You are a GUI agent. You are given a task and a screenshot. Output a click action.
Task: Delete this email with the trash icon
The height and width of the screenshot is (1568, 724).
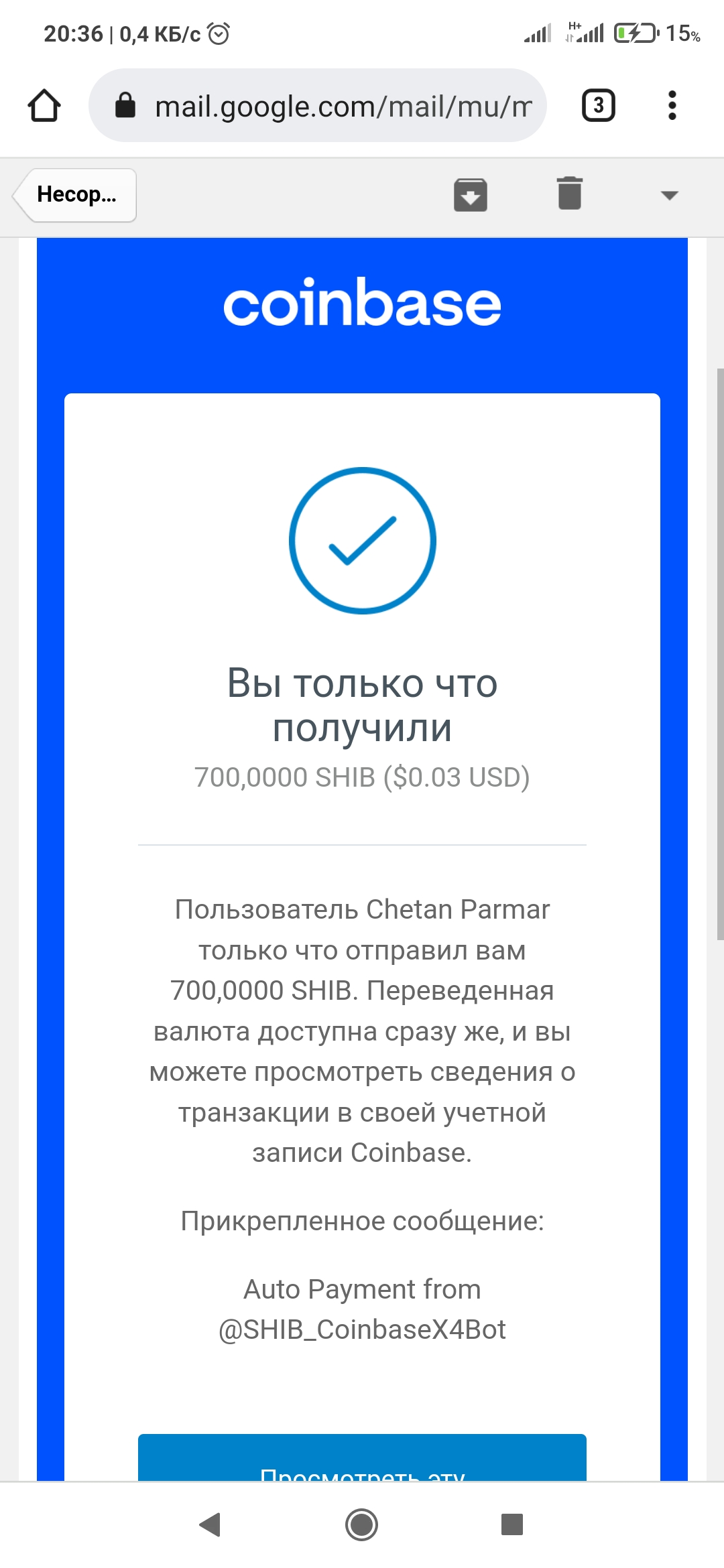pyautogui.click(x=570, y=194)
